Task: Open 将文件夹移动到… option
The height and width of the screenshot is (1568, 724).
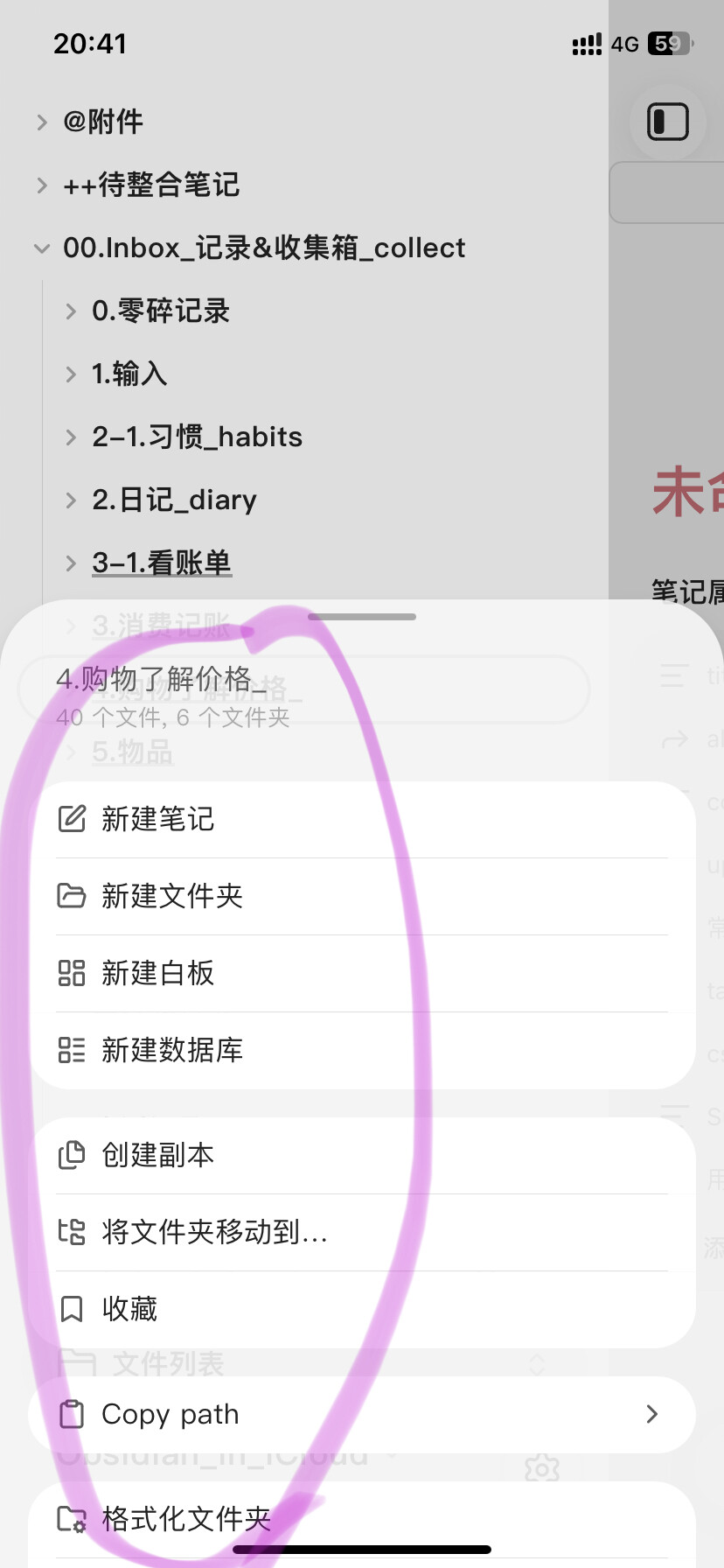Action: coord(214,1232)
